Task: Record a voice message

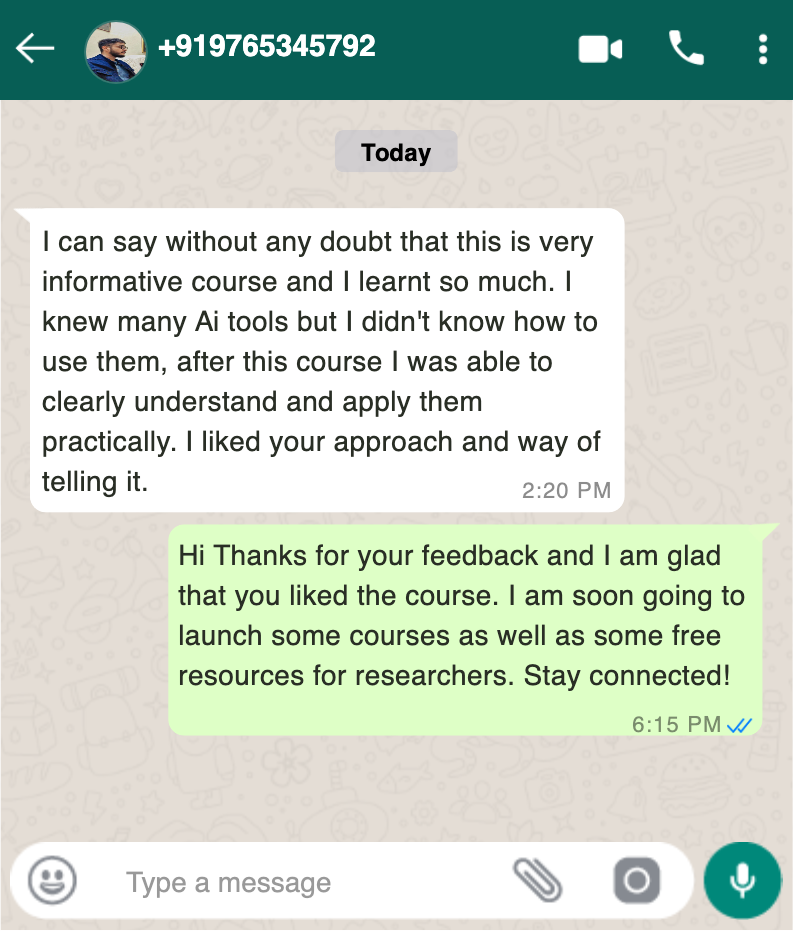Action: [x=742, y=880]
